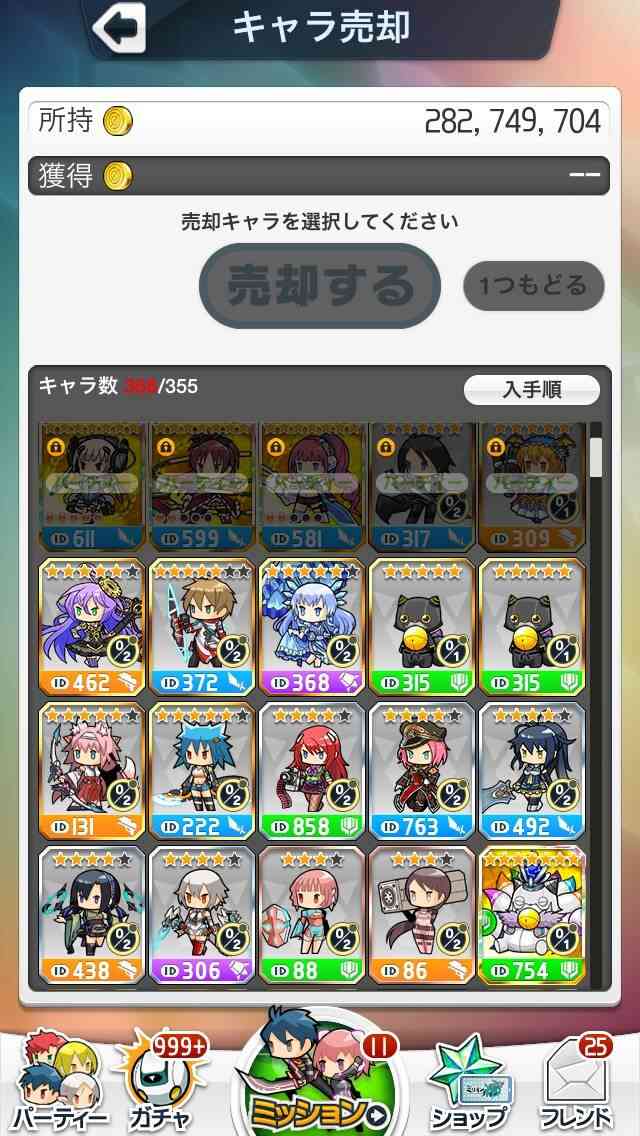Select character card ID 858
The height and width of the screenshot is (1136, 640).
click(x=312, y=770)
